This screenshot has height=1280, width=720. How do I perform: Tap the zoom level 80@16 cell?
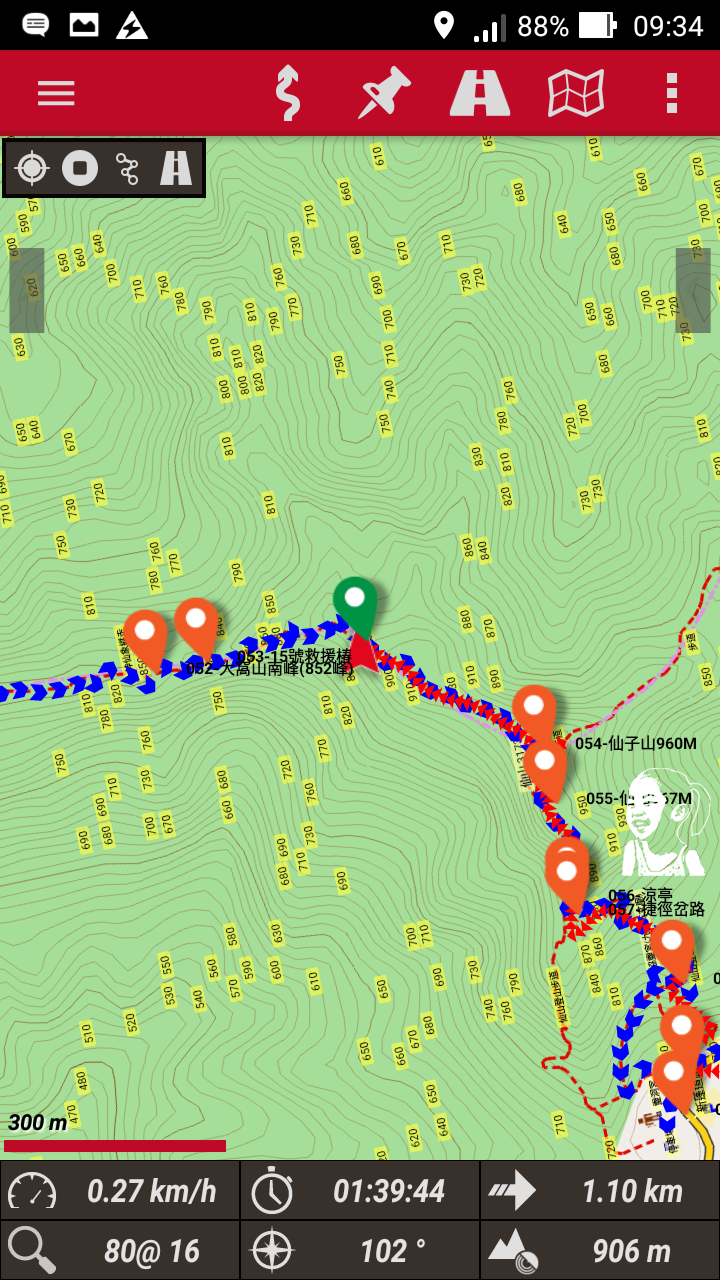[x=120, y=1250]
